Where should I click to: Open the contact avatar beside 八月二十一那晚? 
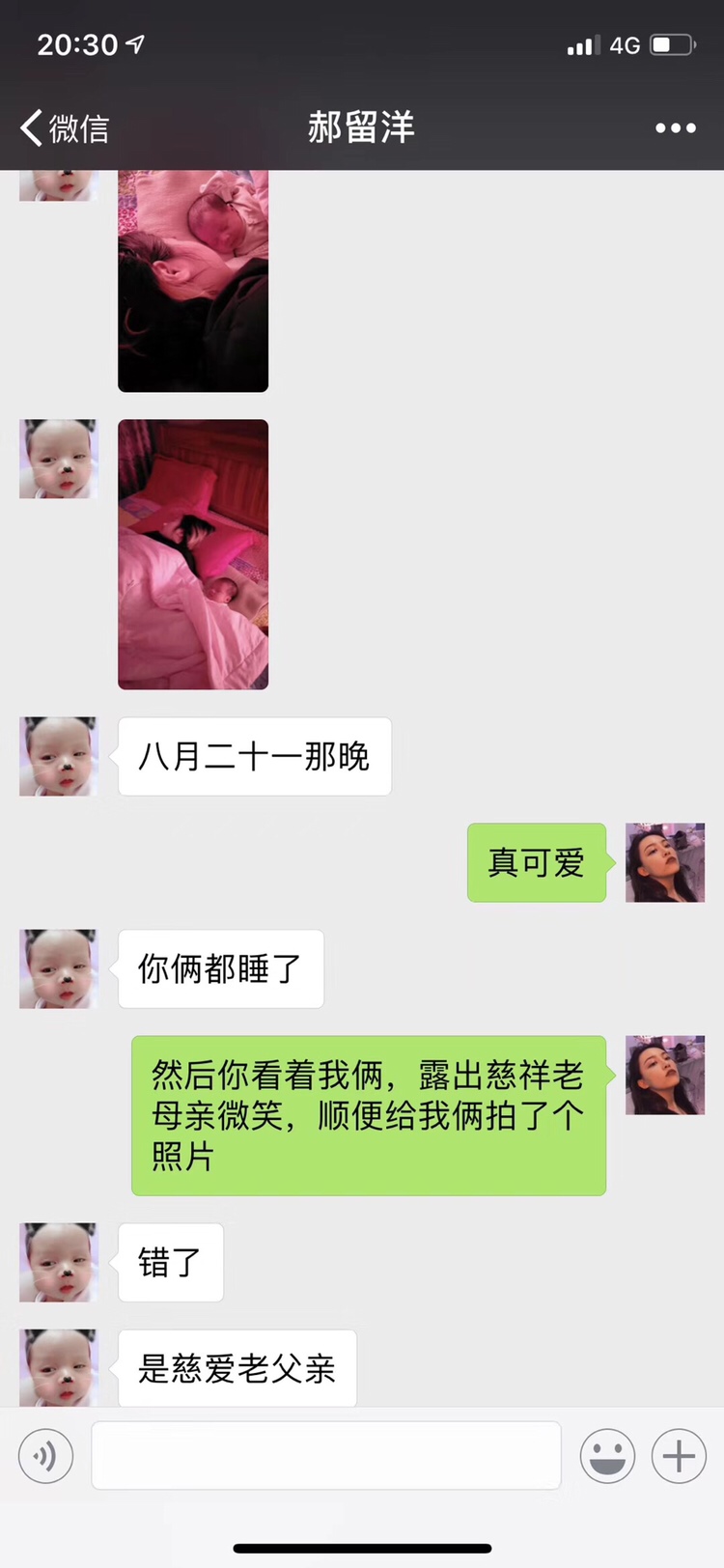tap(59, 756)
